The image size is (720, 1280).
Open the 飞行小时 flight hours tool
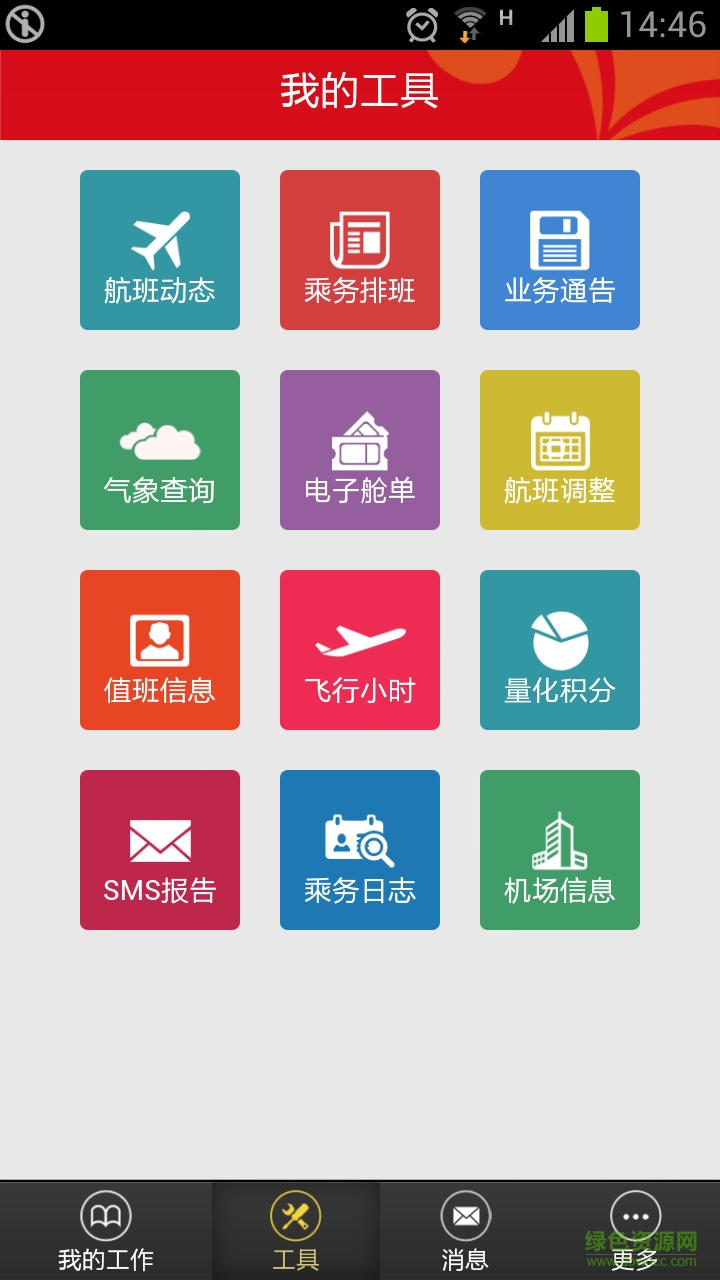360,649
